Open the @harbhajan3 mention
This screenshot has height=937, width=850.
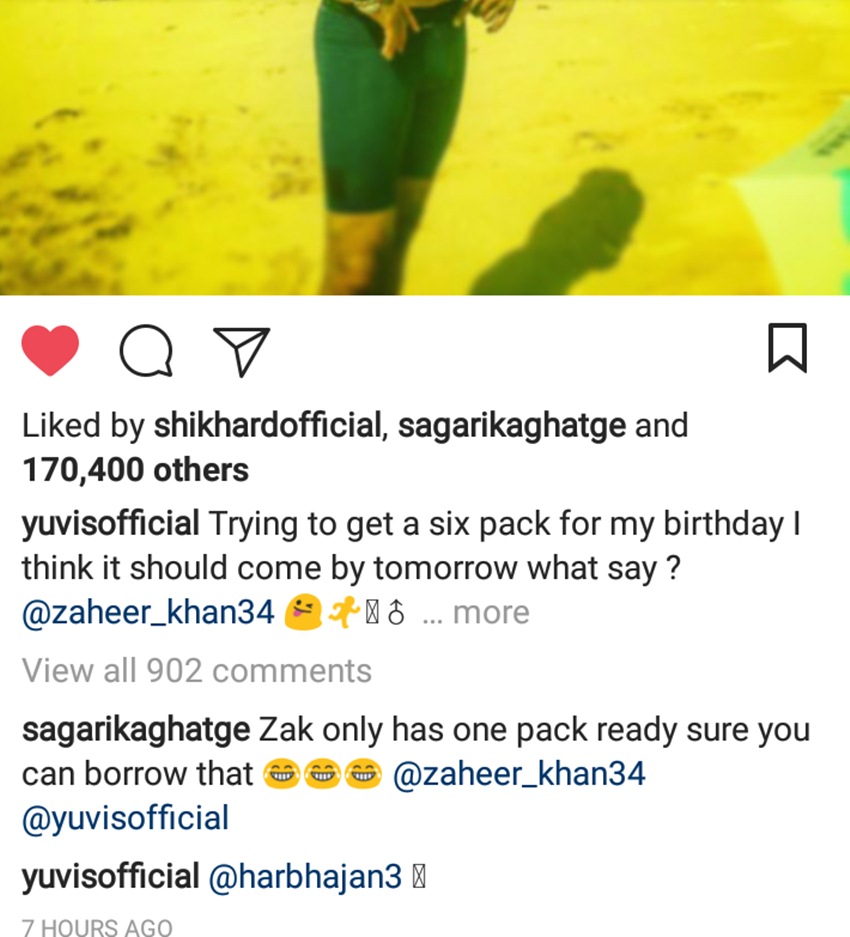click(305, 877)
